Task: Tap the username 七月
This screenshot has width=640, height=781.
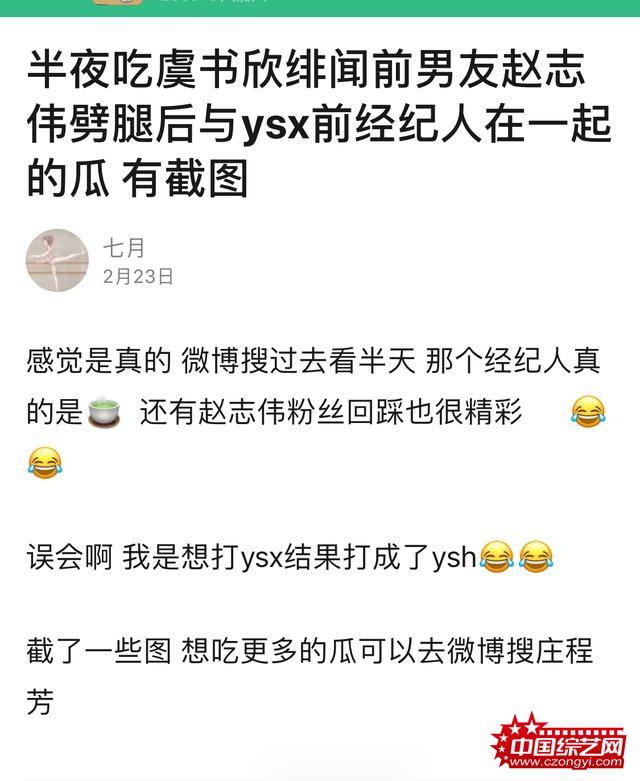Action: click(124, 247)
